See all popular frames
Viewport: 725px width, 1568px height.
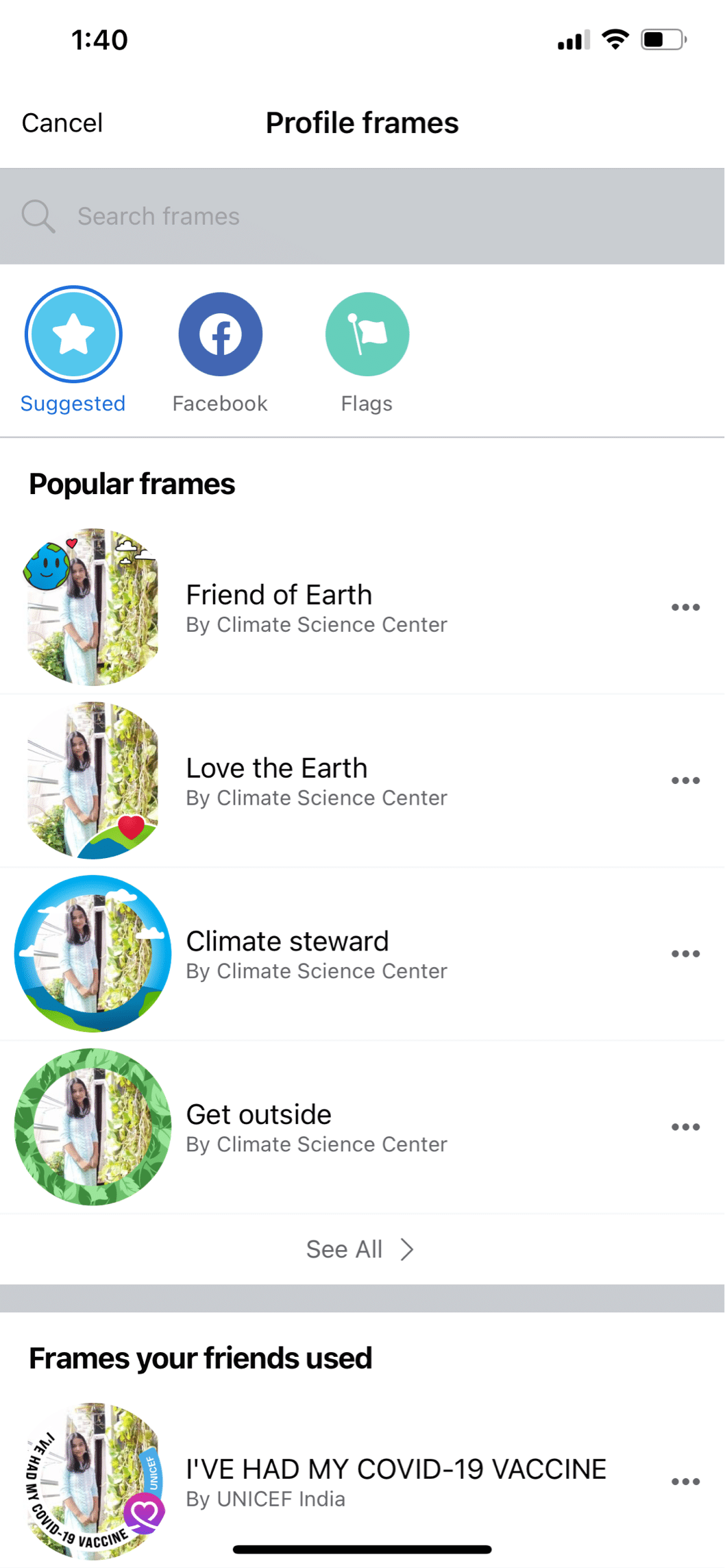coord(360,1249)
